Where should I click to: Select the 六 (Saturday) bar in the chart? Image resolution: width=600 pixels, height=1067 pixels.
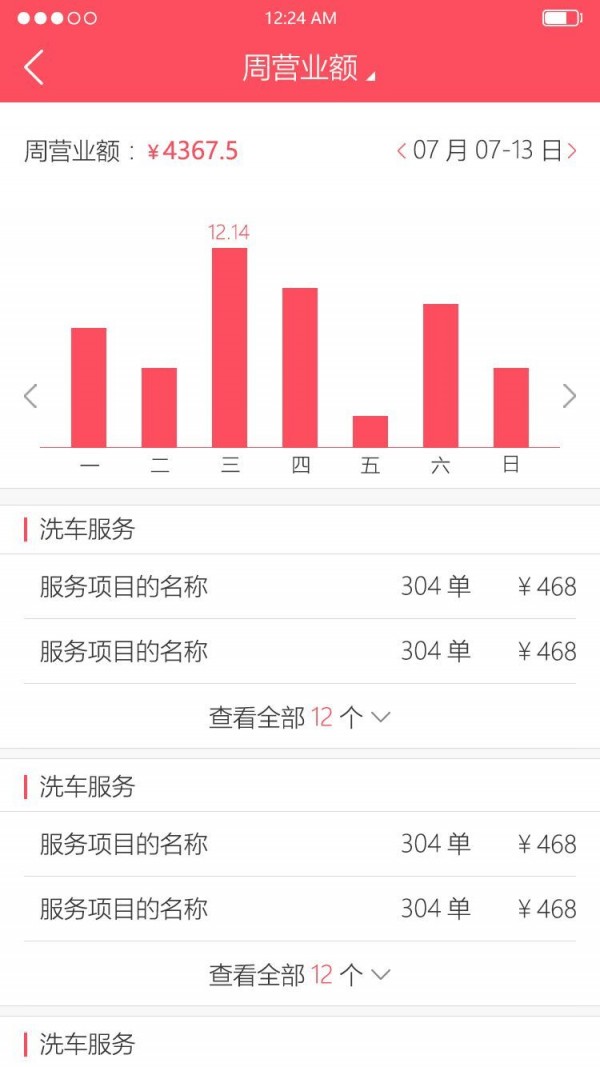(440, 376)
